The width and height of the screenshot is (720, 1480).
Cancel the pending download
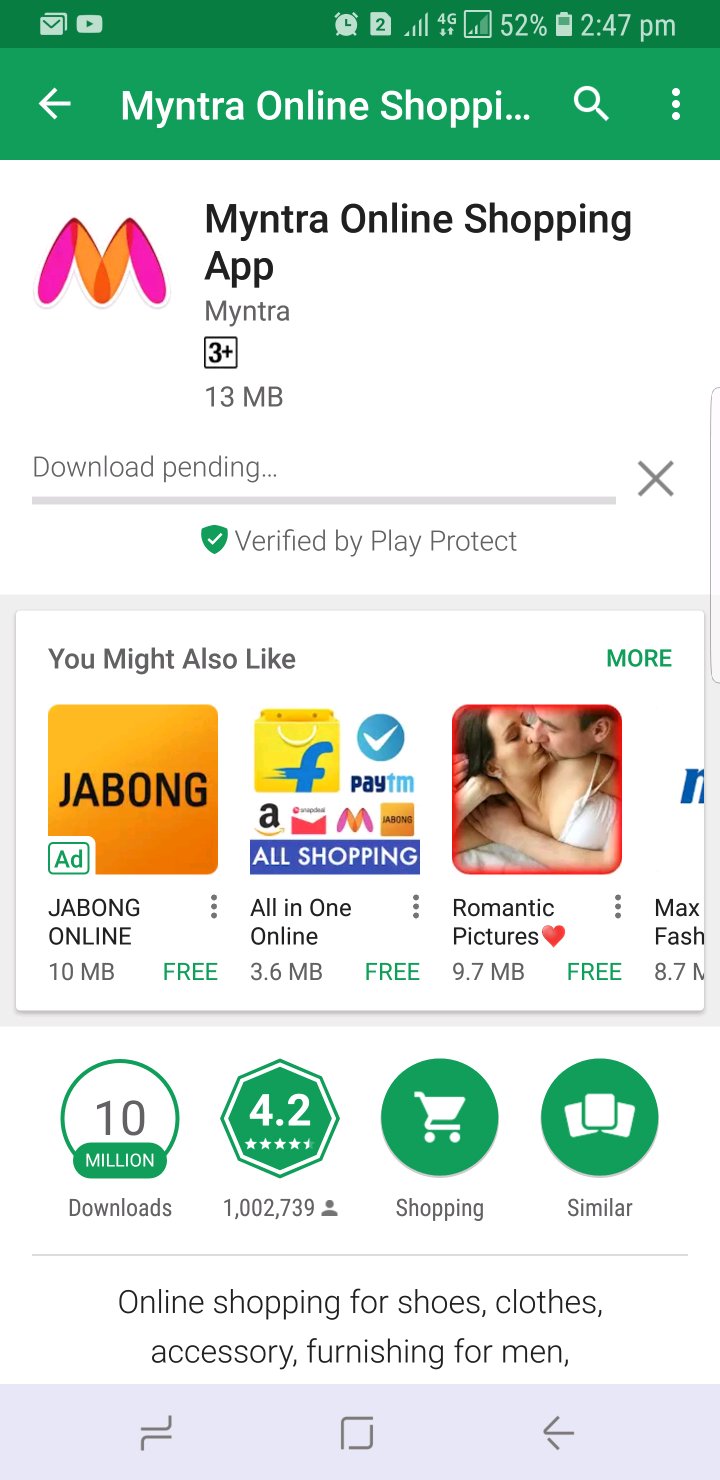[x=656, y=479]
